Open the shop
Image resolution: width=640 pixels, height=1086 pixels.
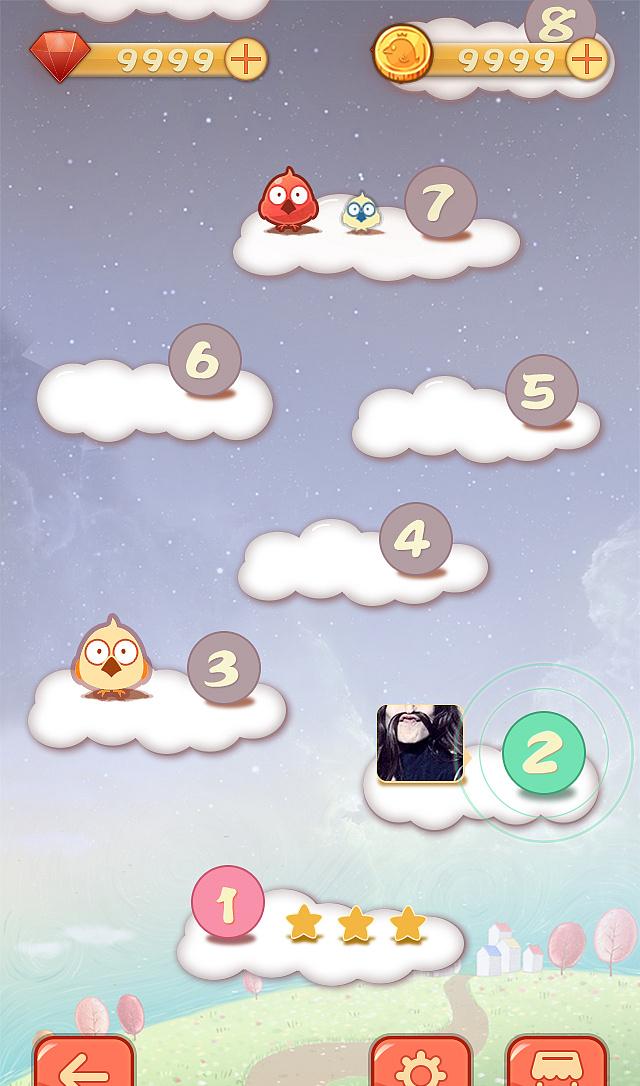(556, 1066)
